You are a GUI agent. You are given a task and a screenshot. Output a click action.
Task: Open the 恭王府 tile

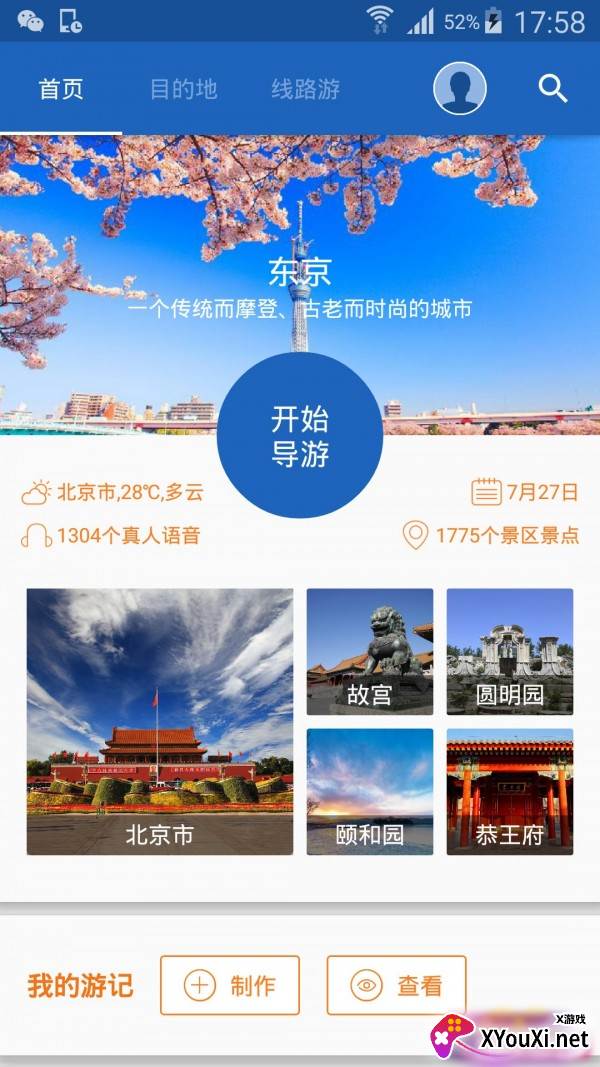click(x=510, y=791)
